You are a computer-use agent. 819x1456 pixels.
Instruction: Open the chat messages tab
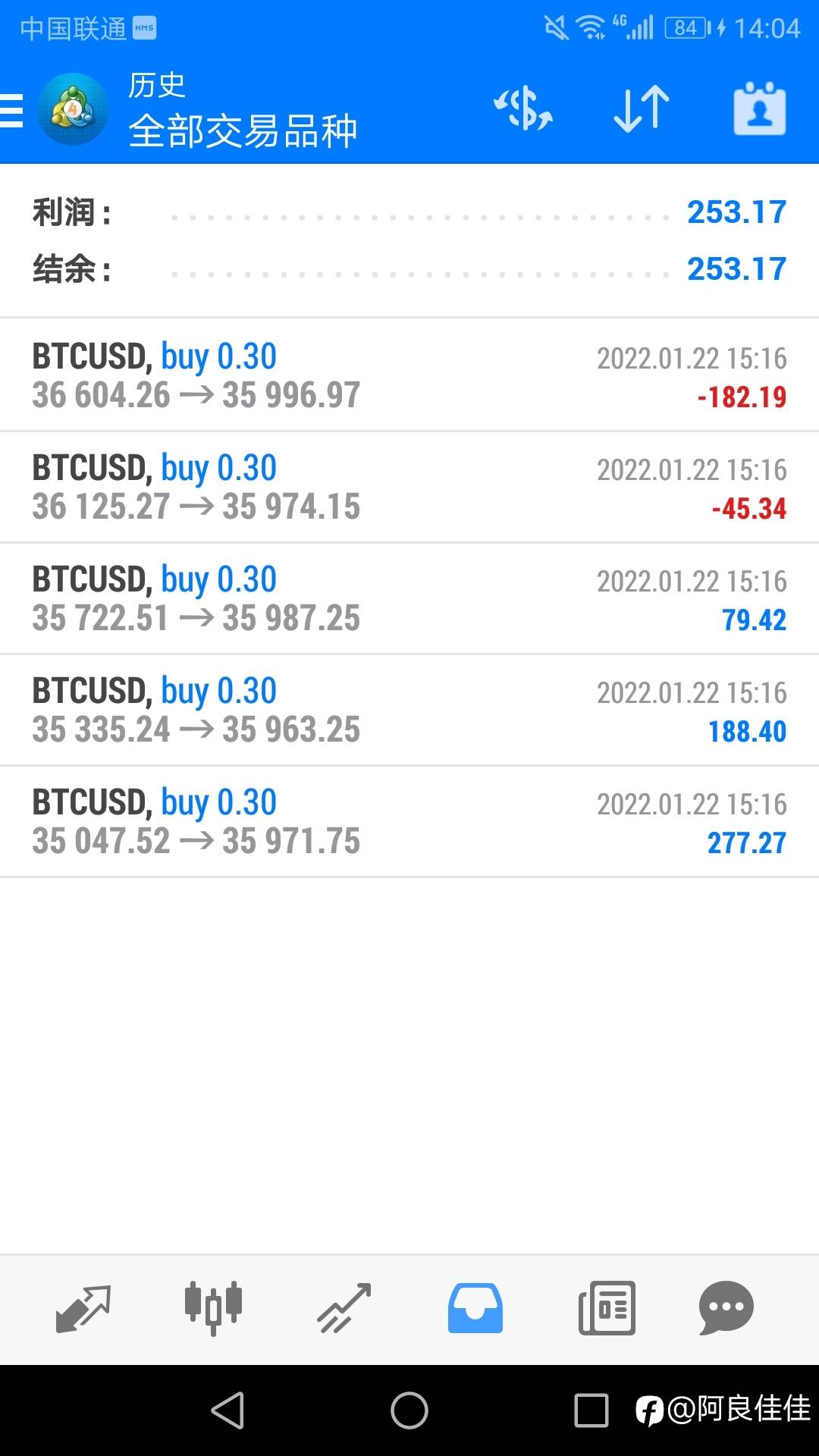(x=726, y=1308)
